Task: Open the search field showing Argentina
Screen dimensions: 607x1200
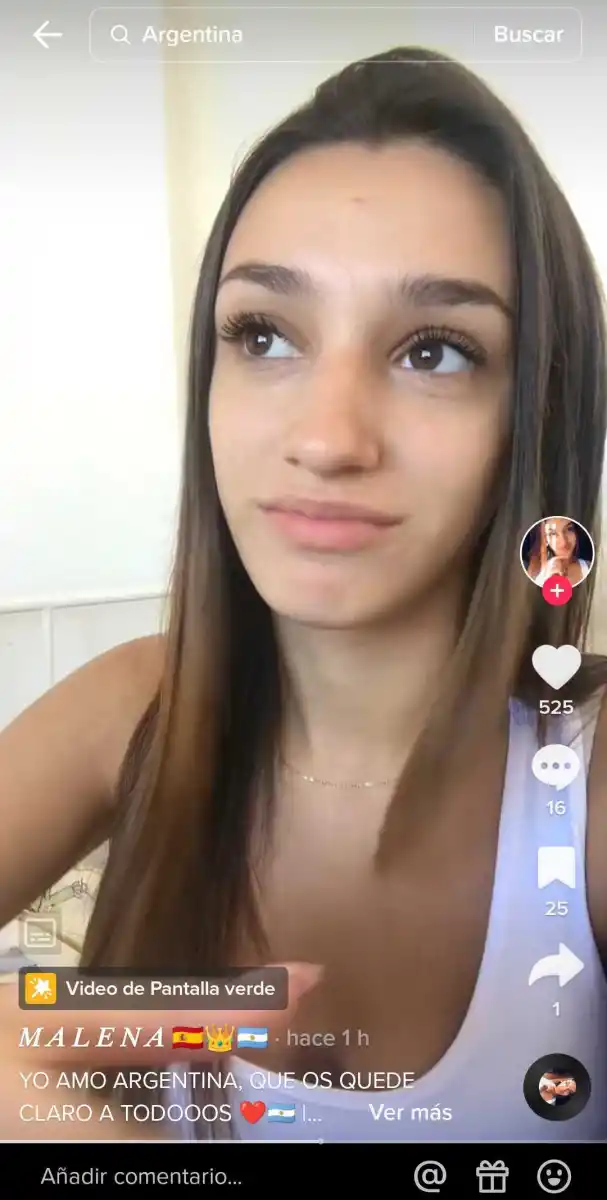Action: (x=290, y=35)
